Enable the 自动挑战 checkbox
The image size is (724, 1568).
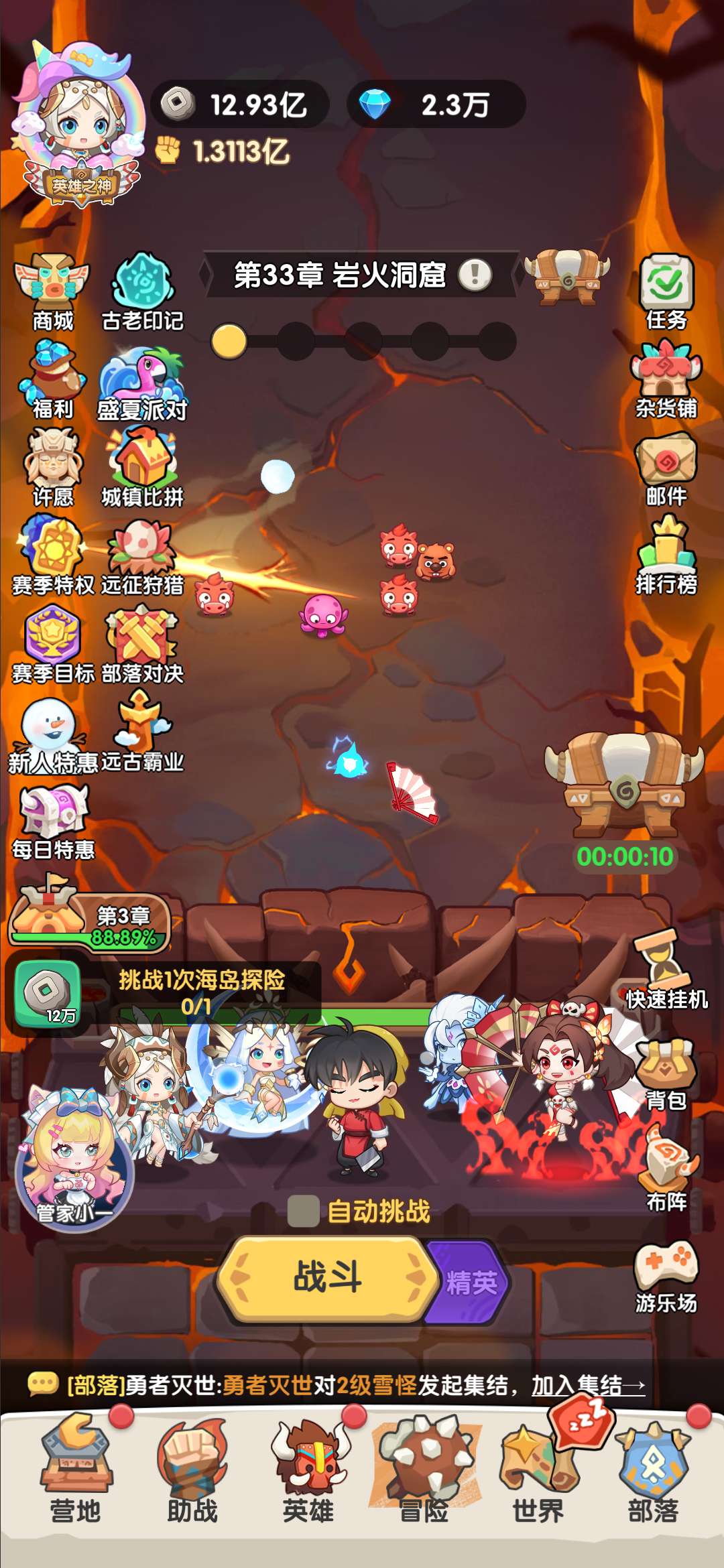(303, 1212)
